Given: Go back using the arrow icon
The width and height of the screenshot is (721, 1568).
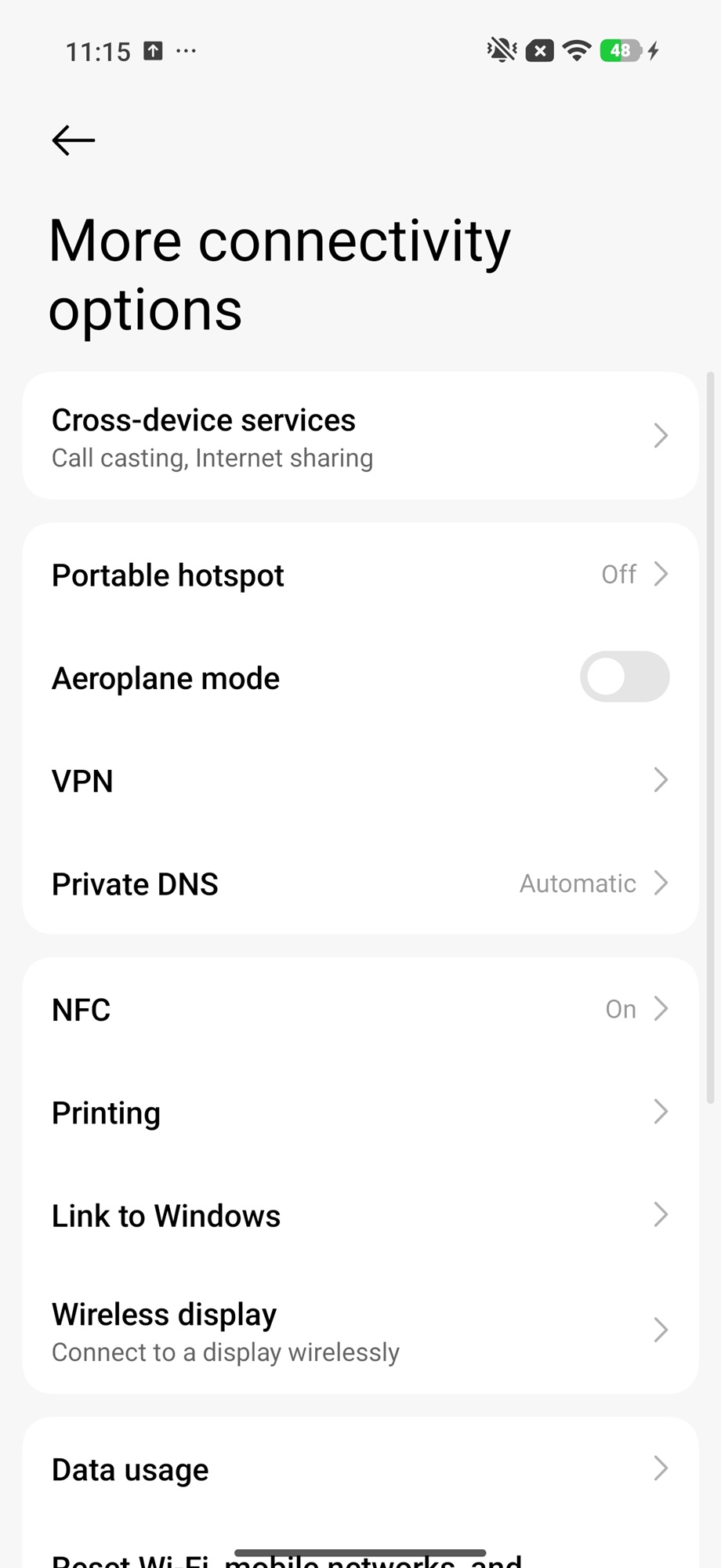Looking at the screenshot, I should [73, 141].
